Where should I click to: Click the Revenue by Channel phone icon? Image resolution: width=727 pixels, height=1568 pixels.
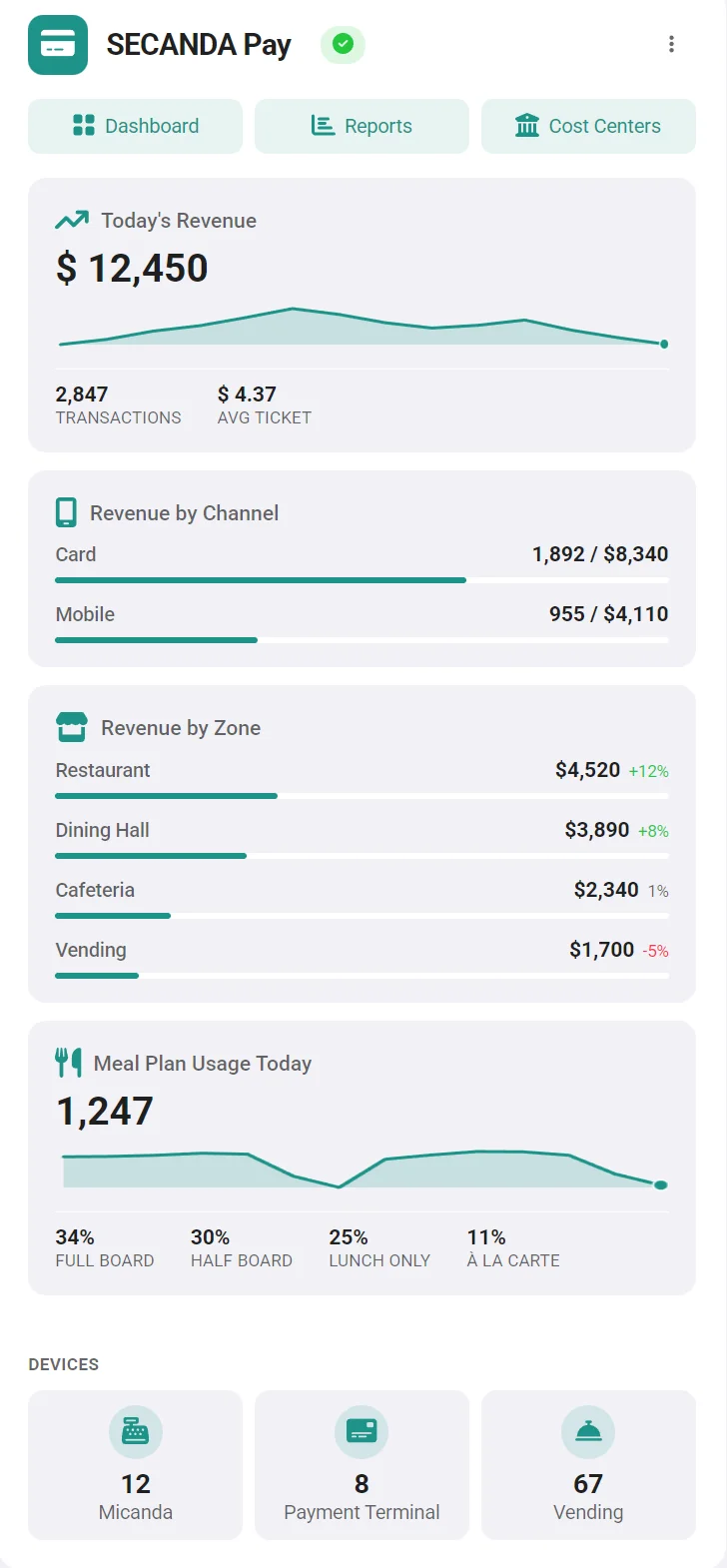click(x=66, y=512)
